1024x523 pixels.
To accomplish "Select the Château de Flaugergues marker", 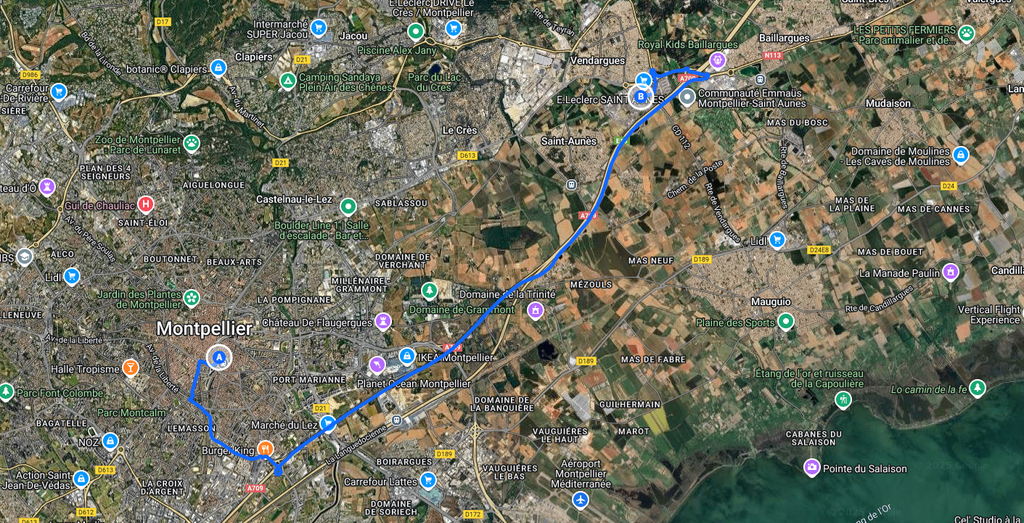I will point(382,321).
